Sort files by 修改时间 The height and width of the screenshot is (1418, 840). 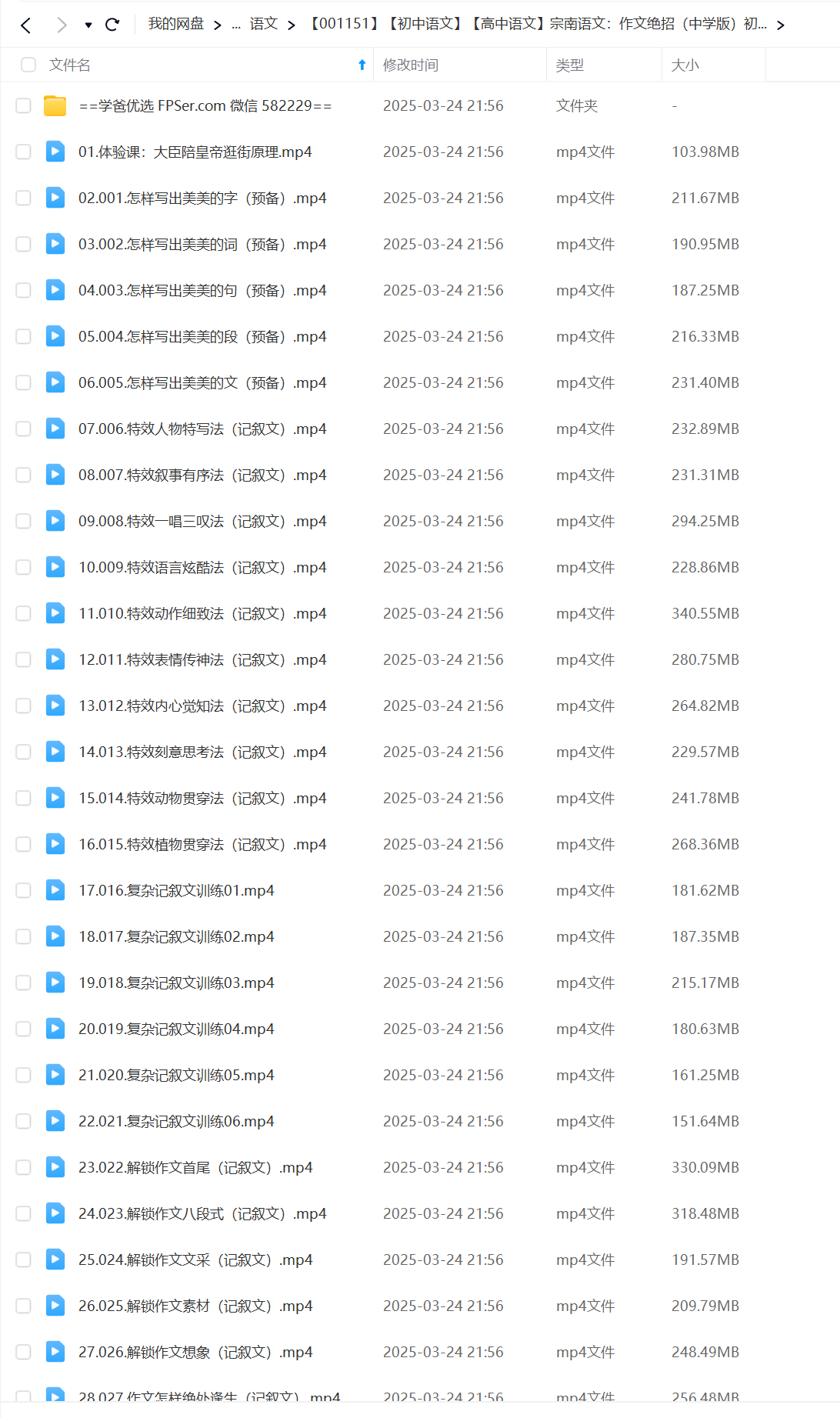411,65
